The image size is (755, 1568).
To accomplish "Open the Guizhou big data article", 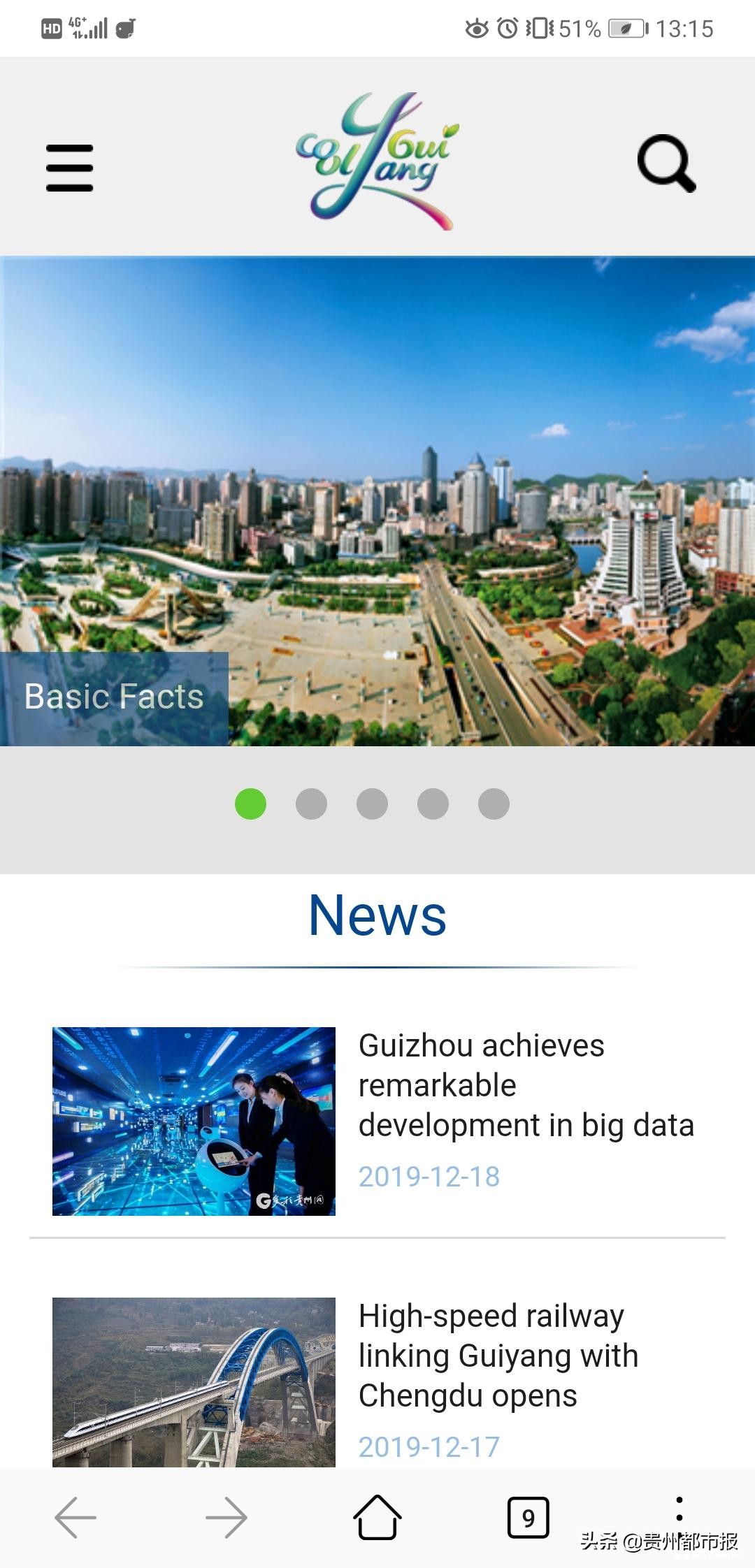I will (526, 1085).
